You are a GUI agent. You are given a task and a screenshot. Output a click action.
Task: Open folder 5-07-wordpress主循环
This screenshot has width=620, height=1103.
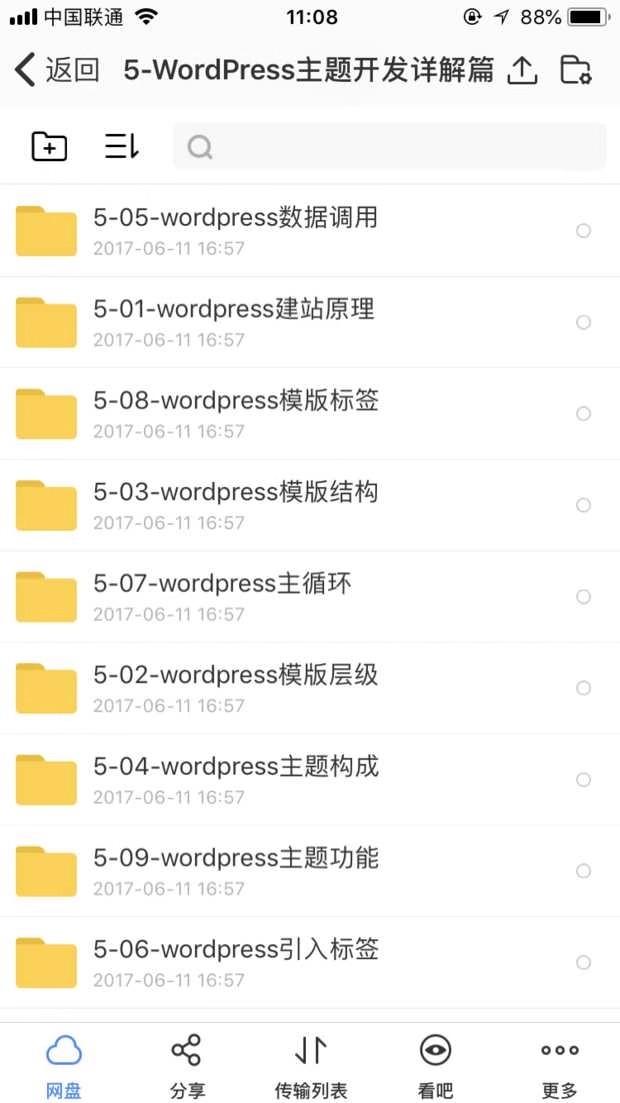(222, 596)
